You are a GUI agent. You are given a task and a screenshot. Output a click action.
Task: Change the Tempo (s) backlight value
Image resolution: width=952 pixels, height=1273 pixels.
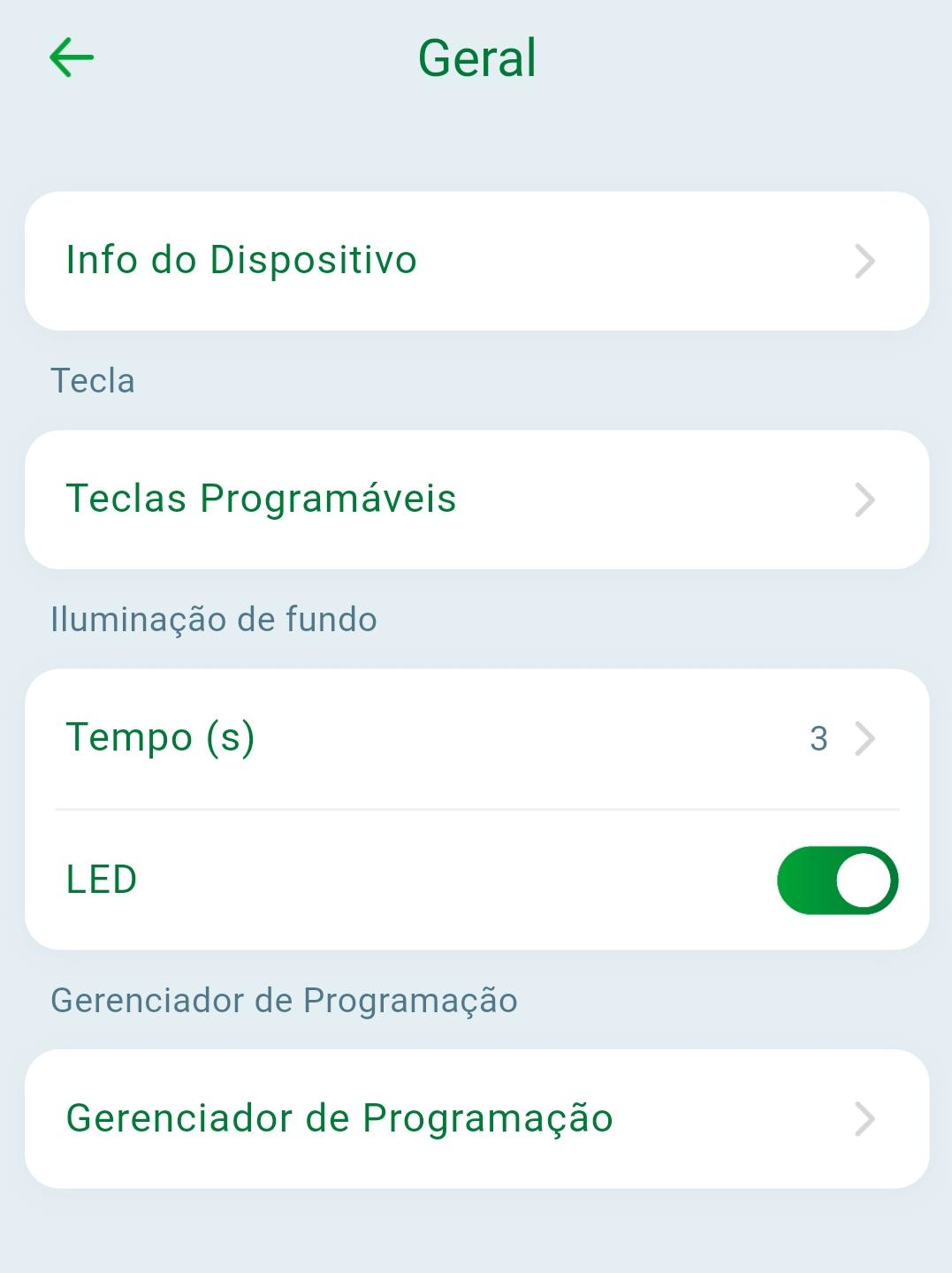(x=476, y=738)
